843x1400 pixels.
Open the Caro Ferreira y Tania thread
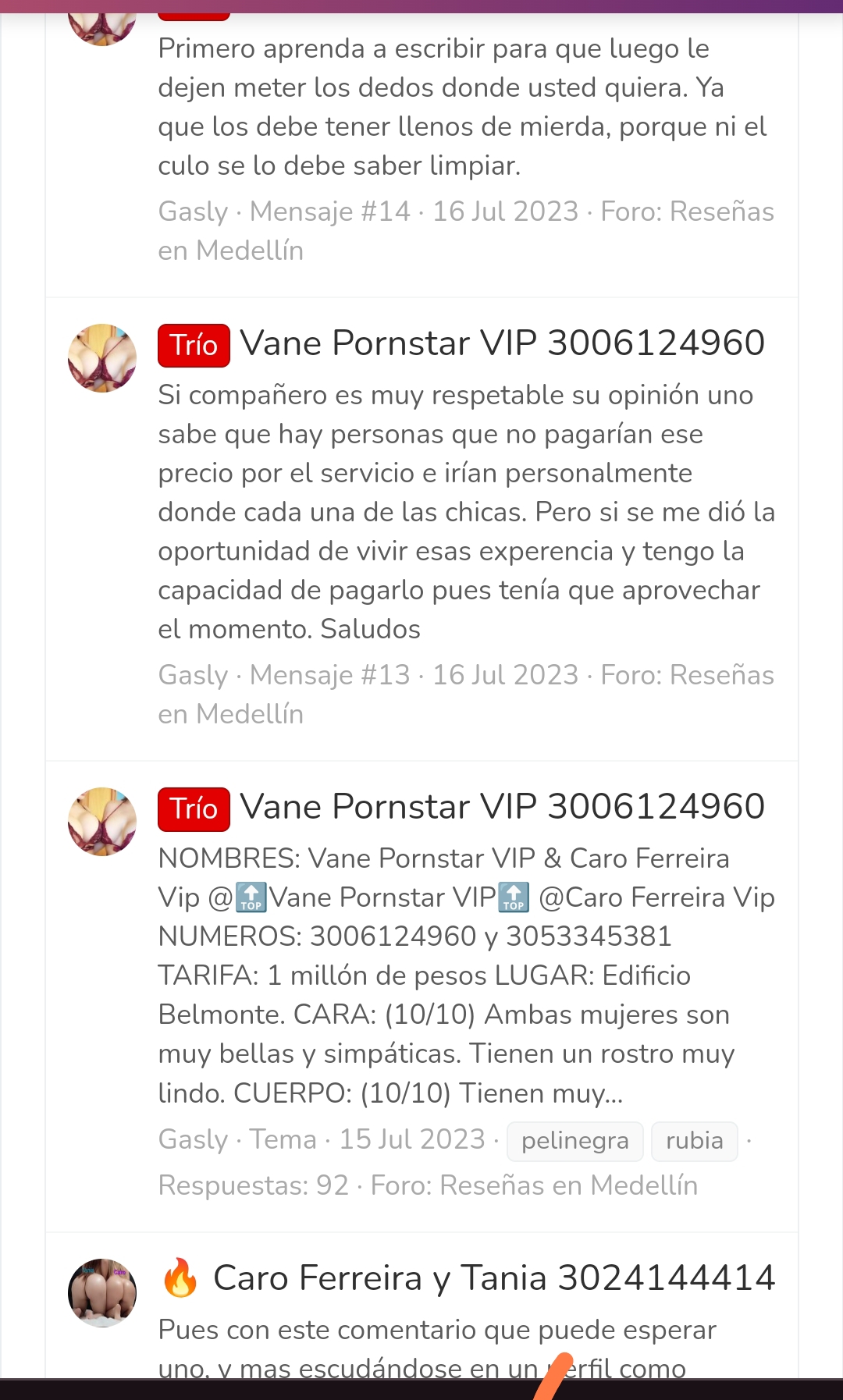[494, 1278]
